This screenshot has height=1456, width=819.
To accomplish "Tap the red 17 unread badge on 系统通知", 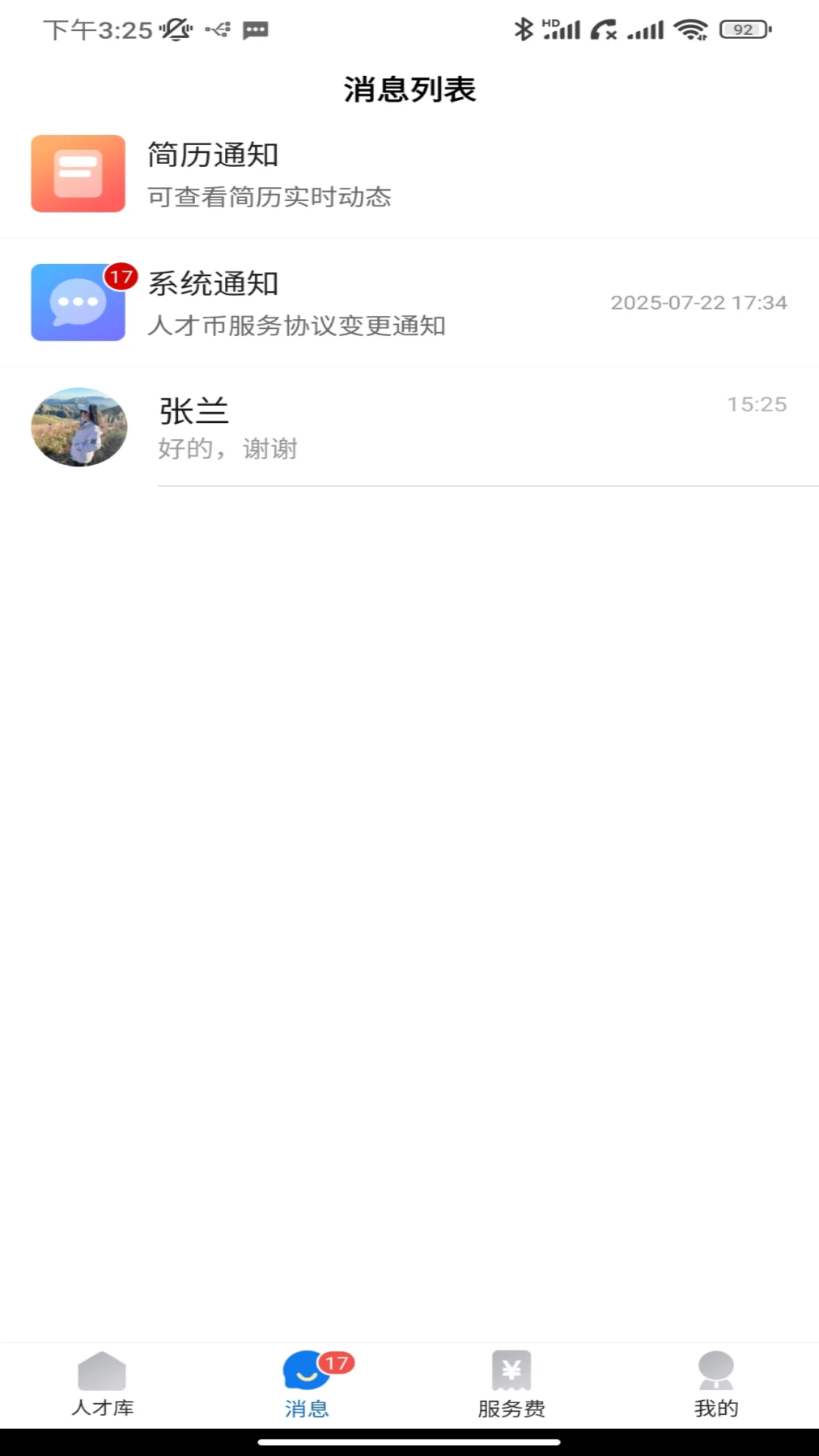I will tap(120, 278).
